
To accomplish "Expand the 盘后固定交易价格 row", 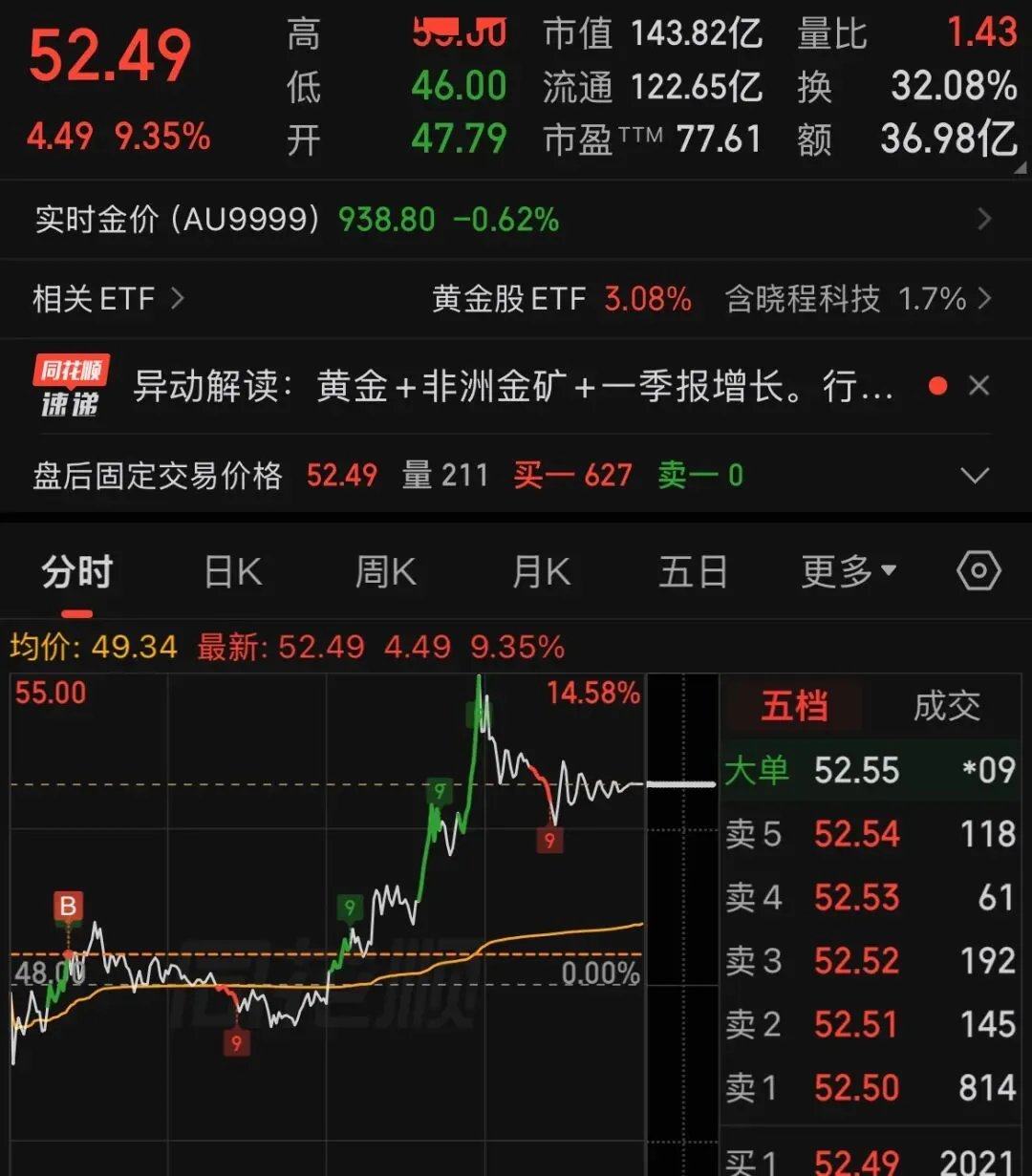I will tap(516, 475).
